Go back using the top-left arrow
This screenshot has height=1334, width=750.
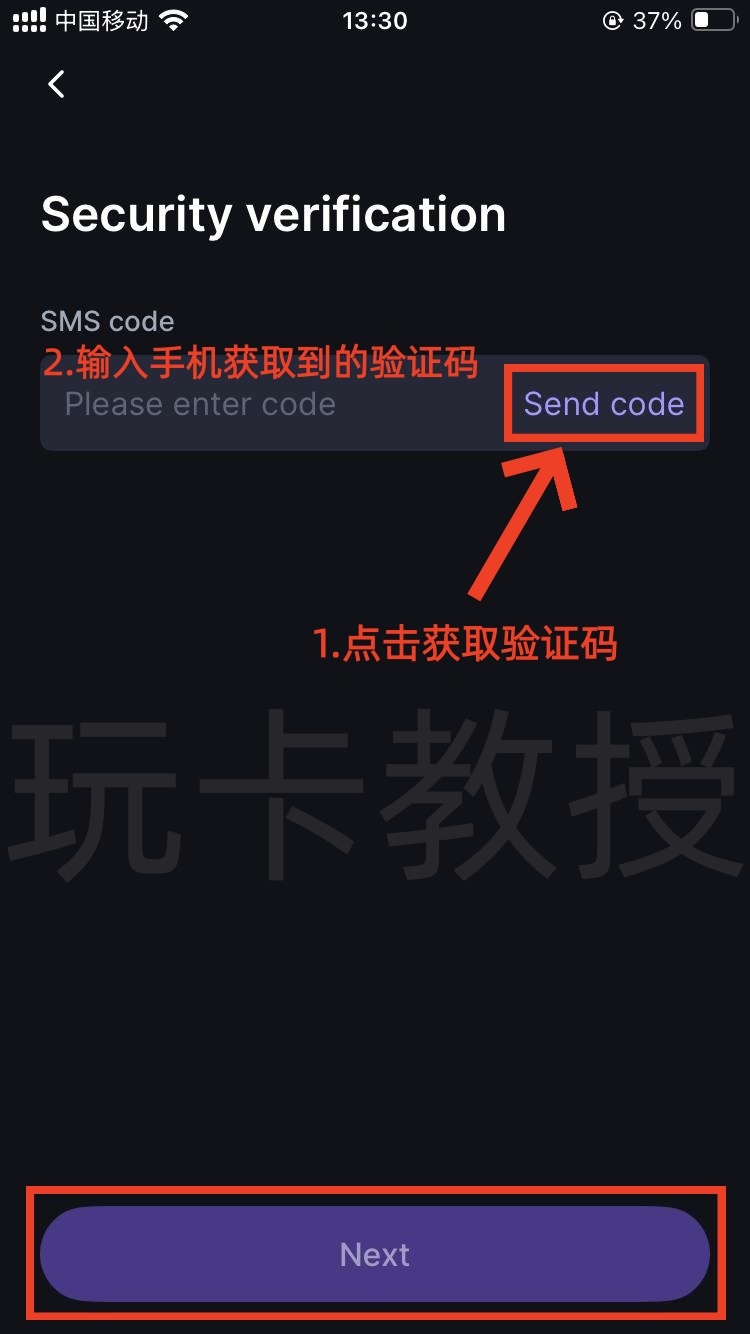pos(56,84)
